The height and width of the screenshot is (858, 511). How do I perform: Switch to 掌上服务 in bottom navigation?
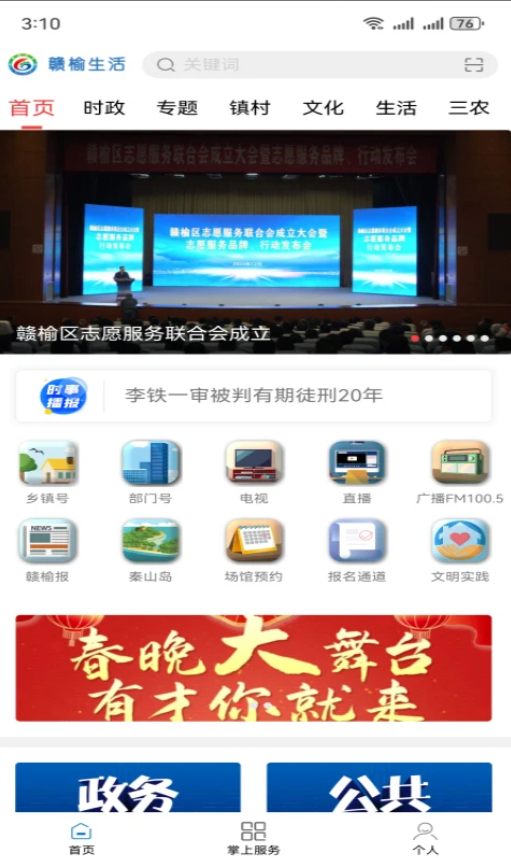tap(253, 838)
